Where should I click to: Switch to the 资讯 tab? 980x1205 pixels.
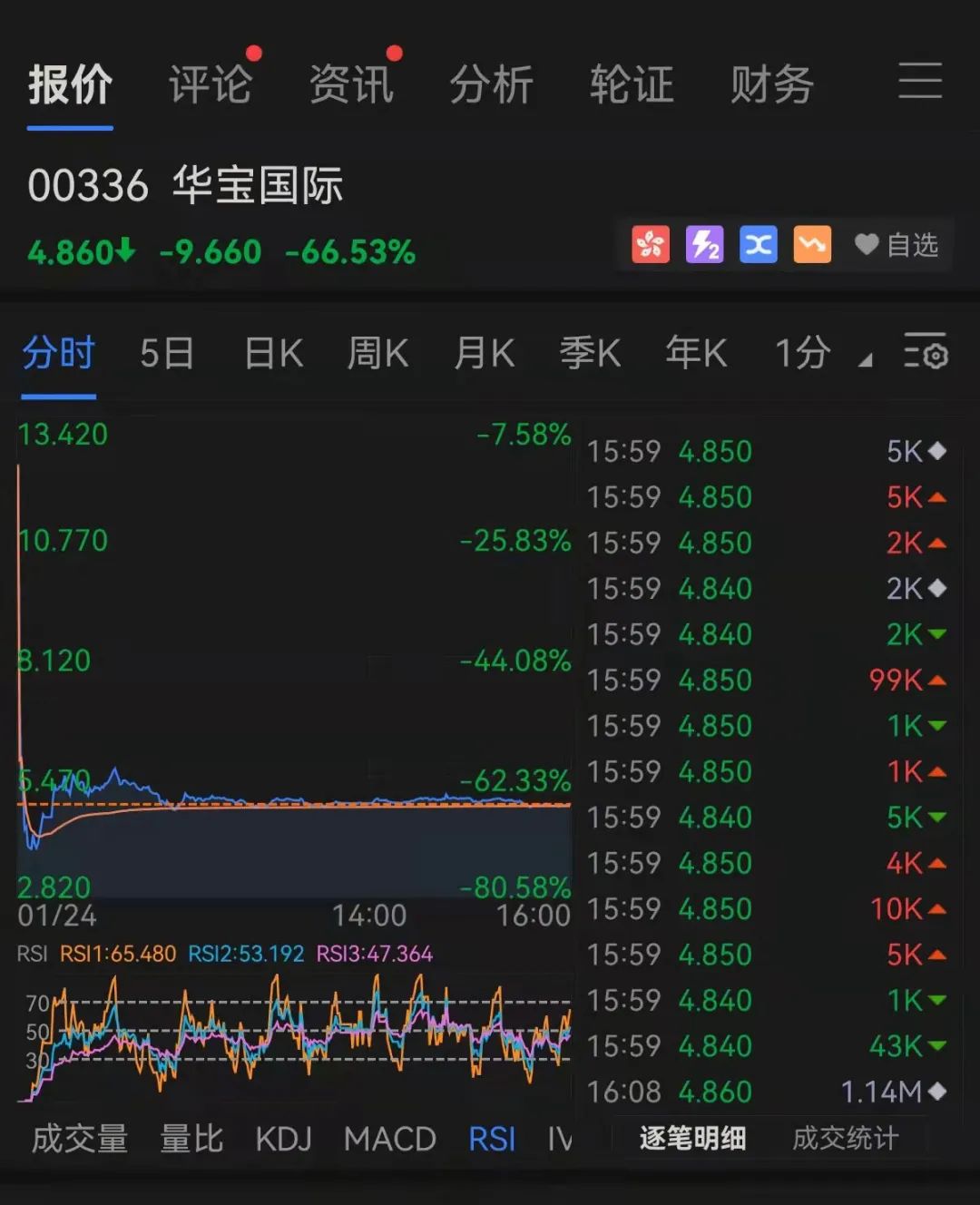coord(351,84)
